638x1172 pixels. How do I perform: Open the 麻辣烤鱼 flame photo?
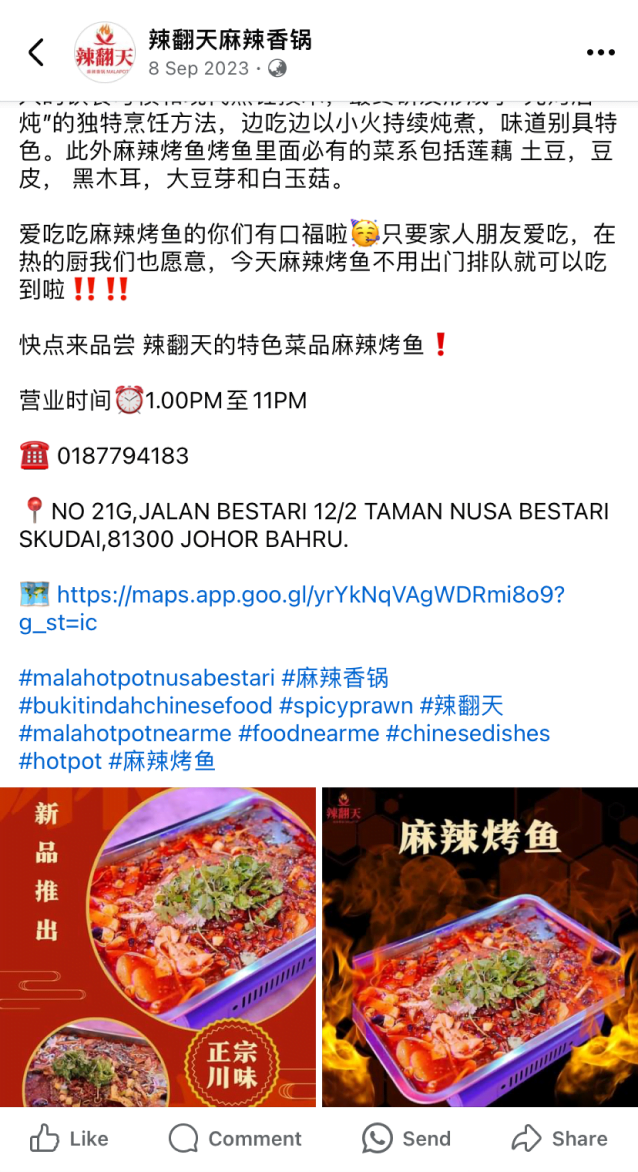click(x=480, y=946)
